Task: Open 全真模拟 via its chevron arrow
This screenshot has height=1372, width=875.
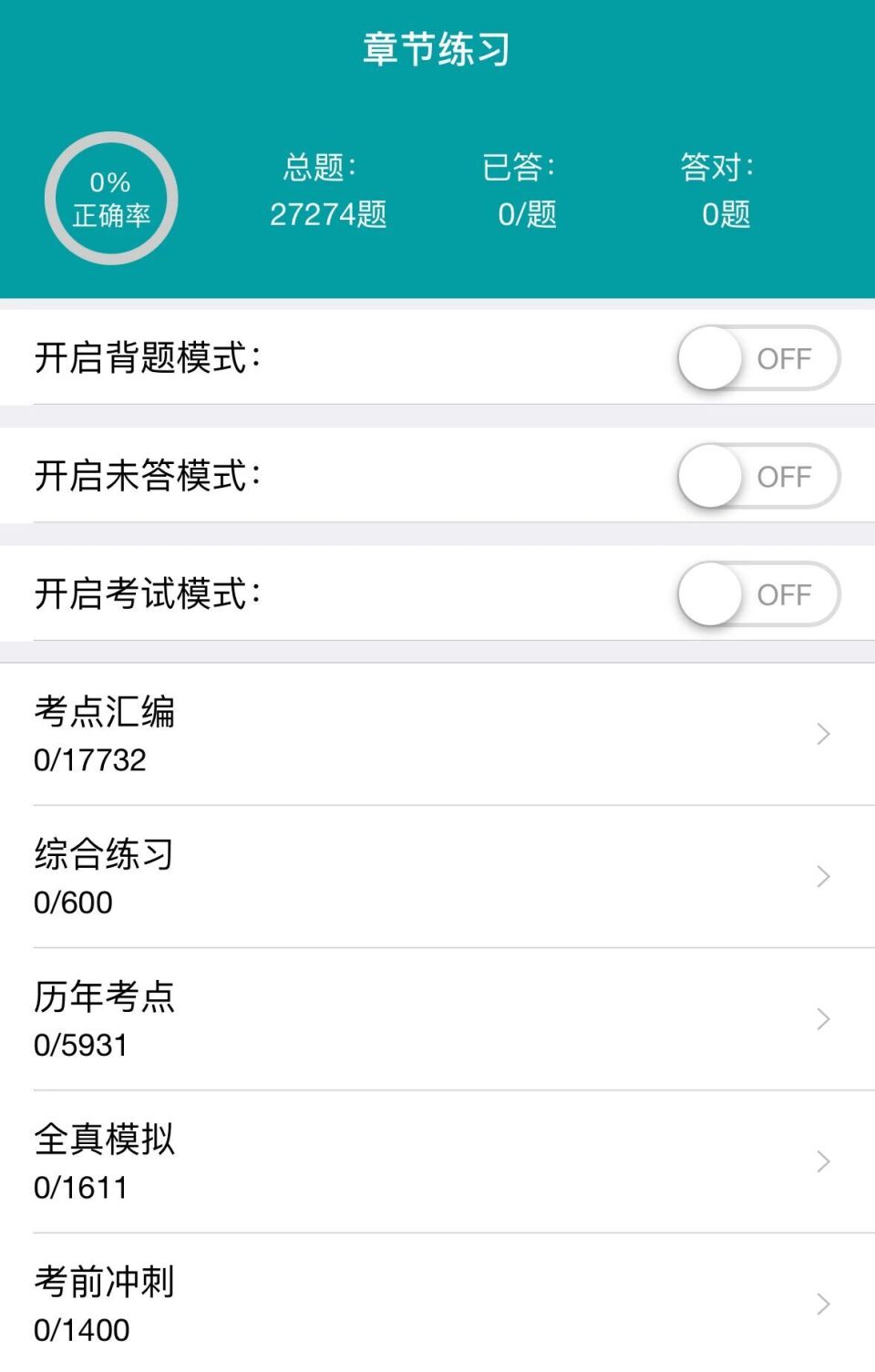Action: (823, 1161)
